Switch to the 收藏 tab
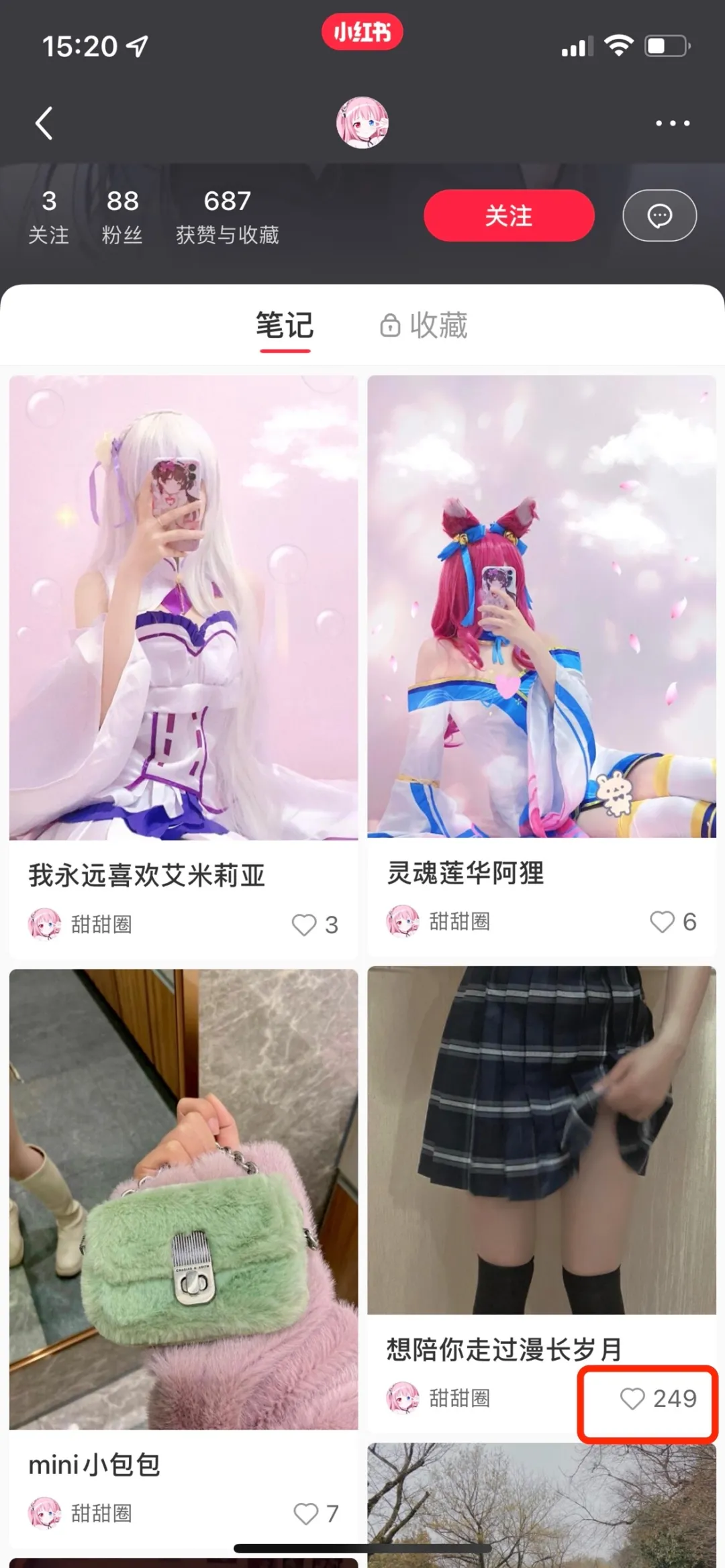 click(440, 325)
